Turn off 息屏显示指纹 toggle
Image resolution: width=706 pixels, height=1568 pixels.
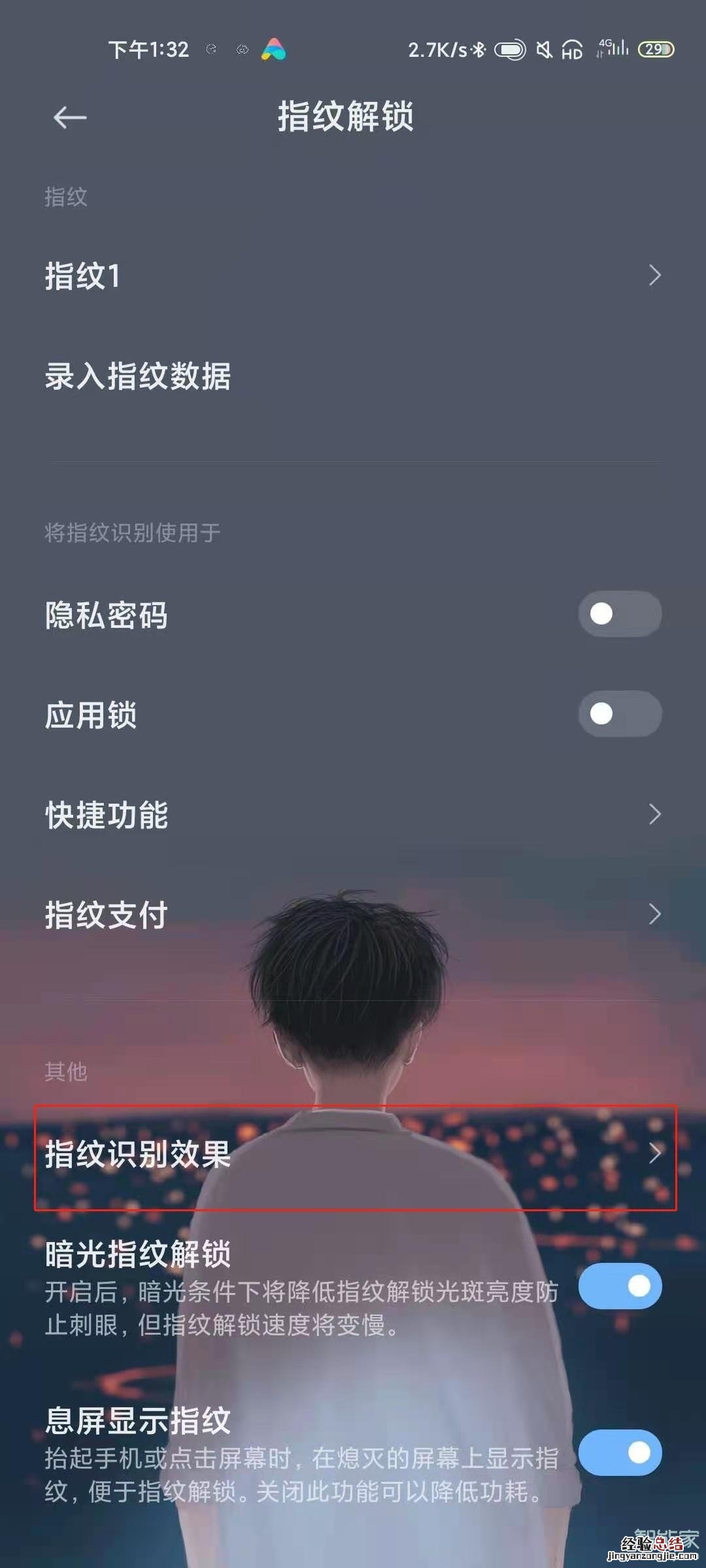point(619,1452)
